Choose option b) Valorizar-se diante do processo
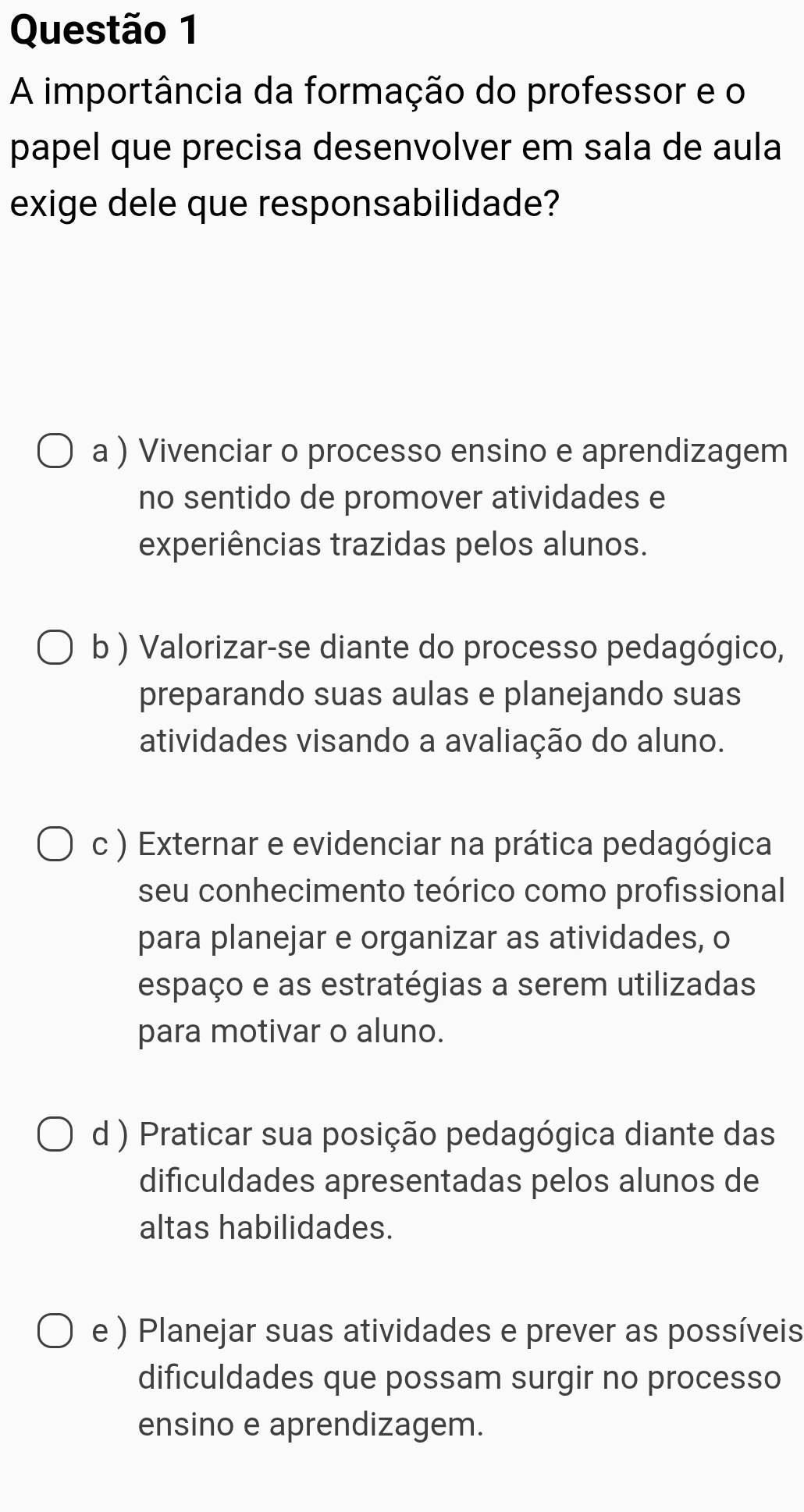 pyautogui.click(x=54, y=648)
